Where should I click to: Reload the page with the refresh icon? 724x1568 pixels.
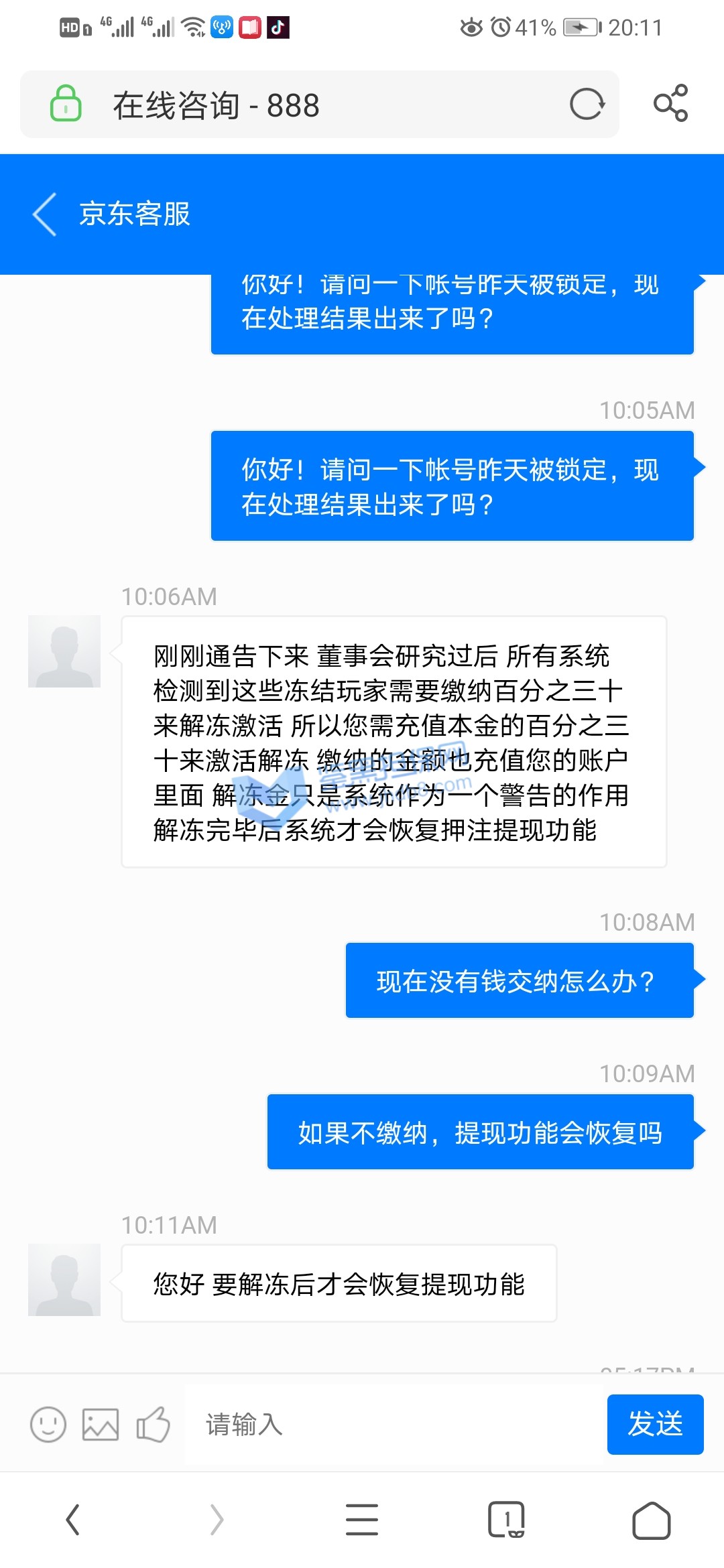(x=587, y=105)
